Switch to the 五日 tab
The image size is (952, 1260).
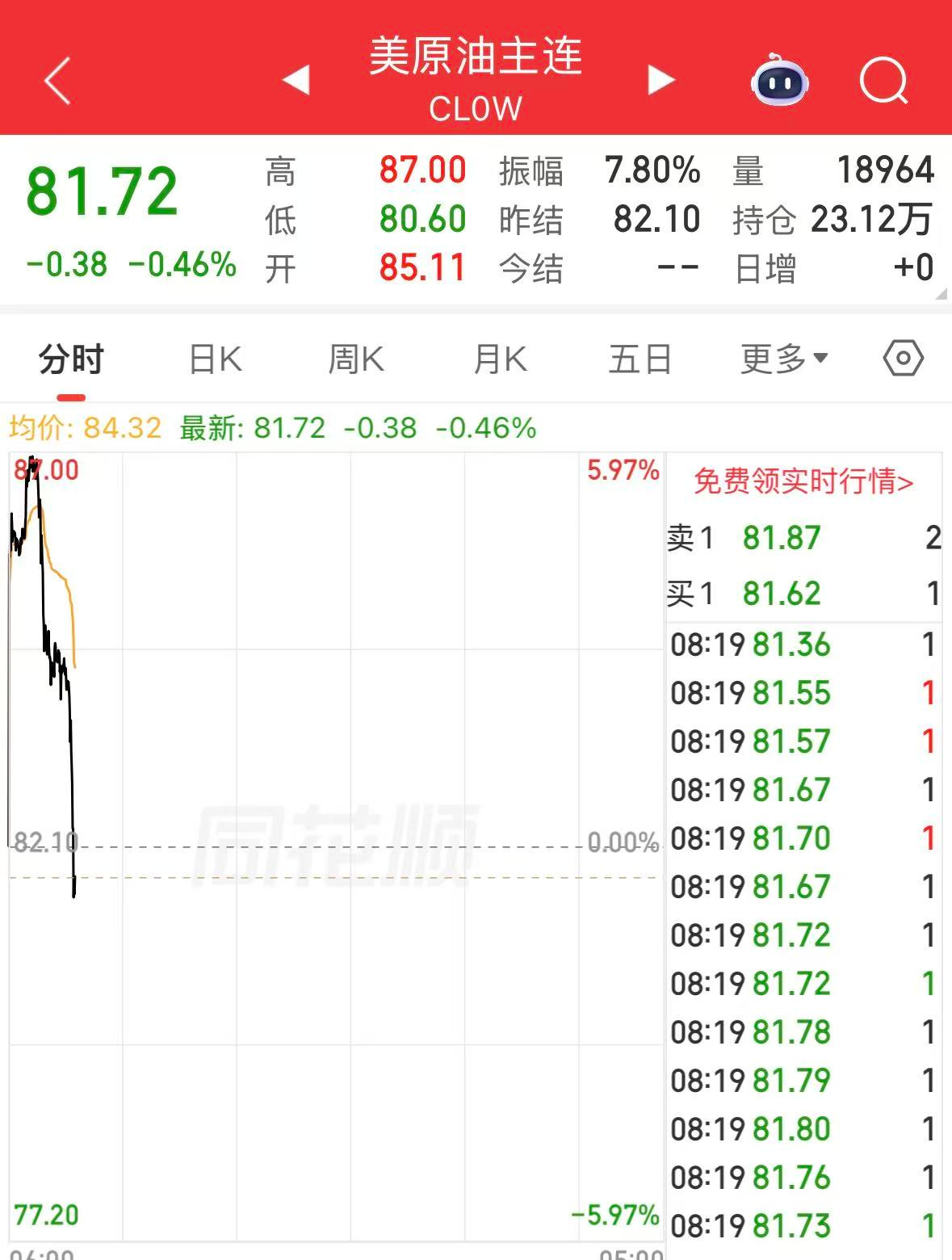[640, 359]
